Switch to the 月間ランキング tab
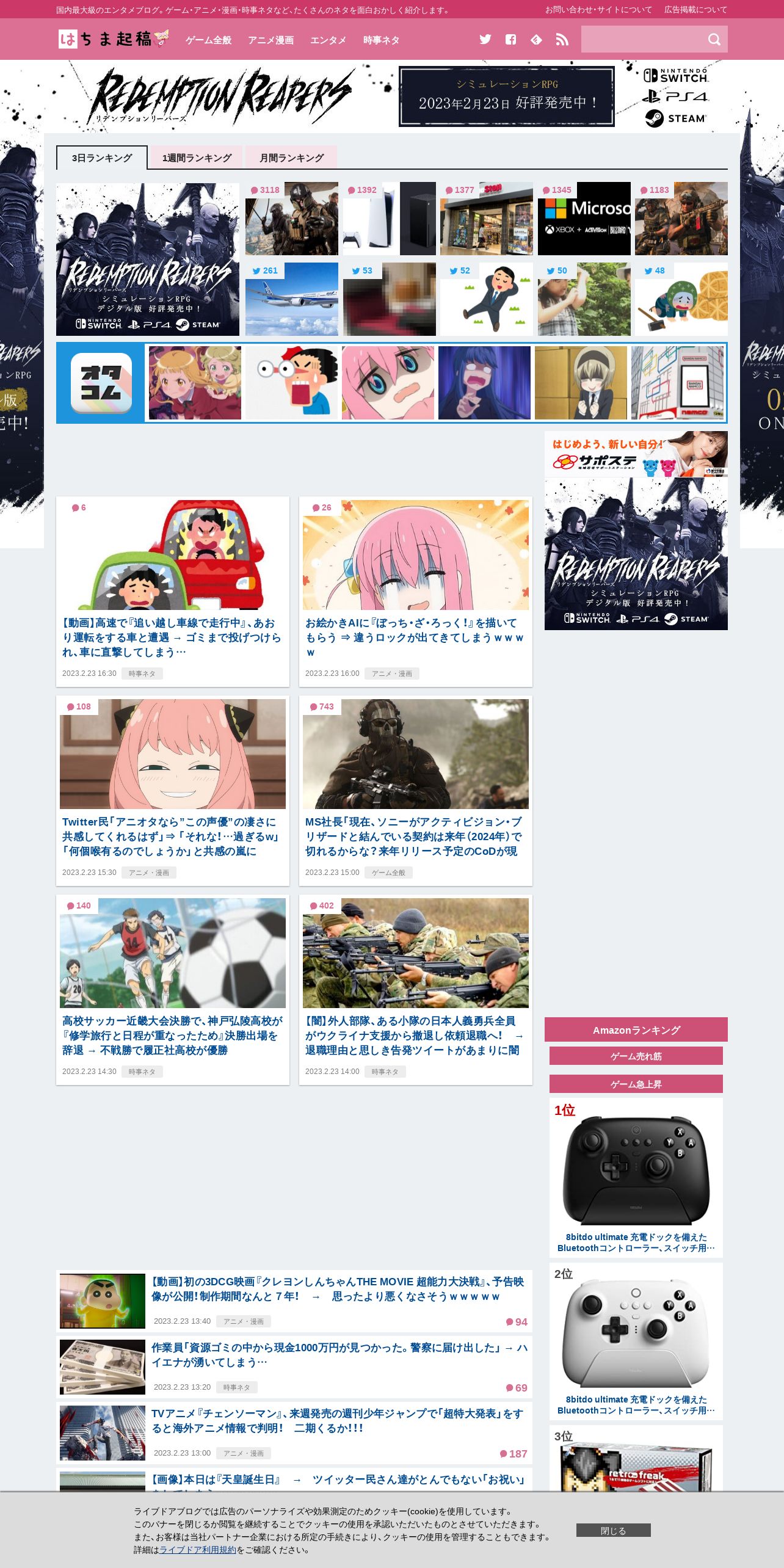Viewport: 784px width, 1568px height. [291, 158]
